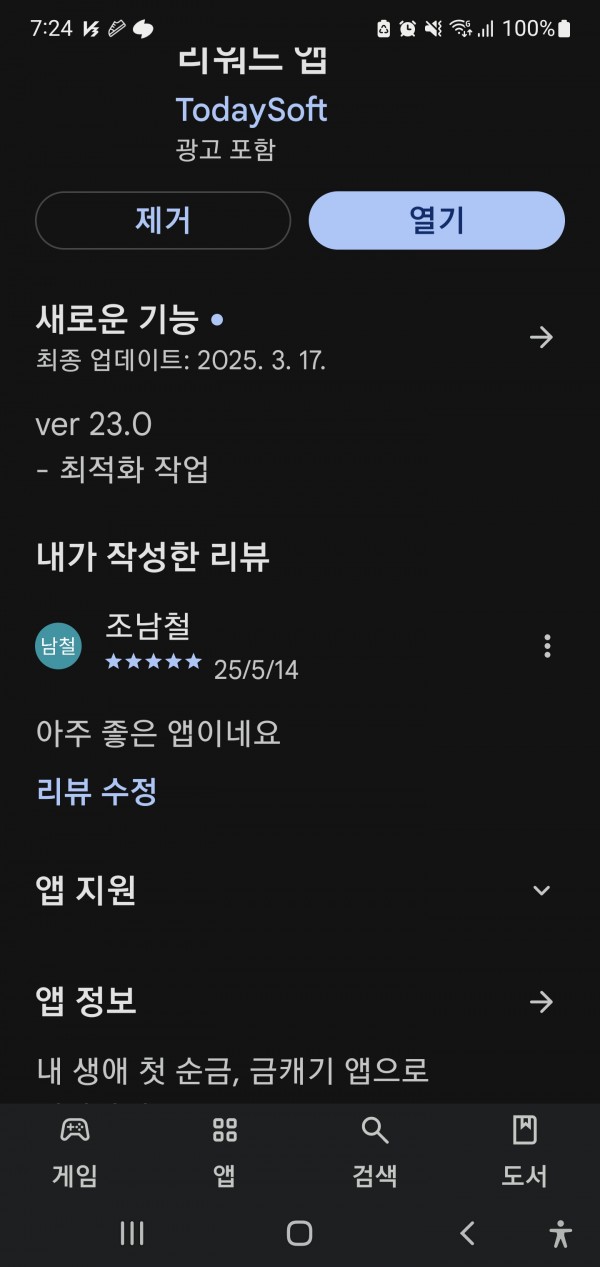Screen dimensions: 600x1267
Task: Go back with system back button
Action: tap(467, 1233)
